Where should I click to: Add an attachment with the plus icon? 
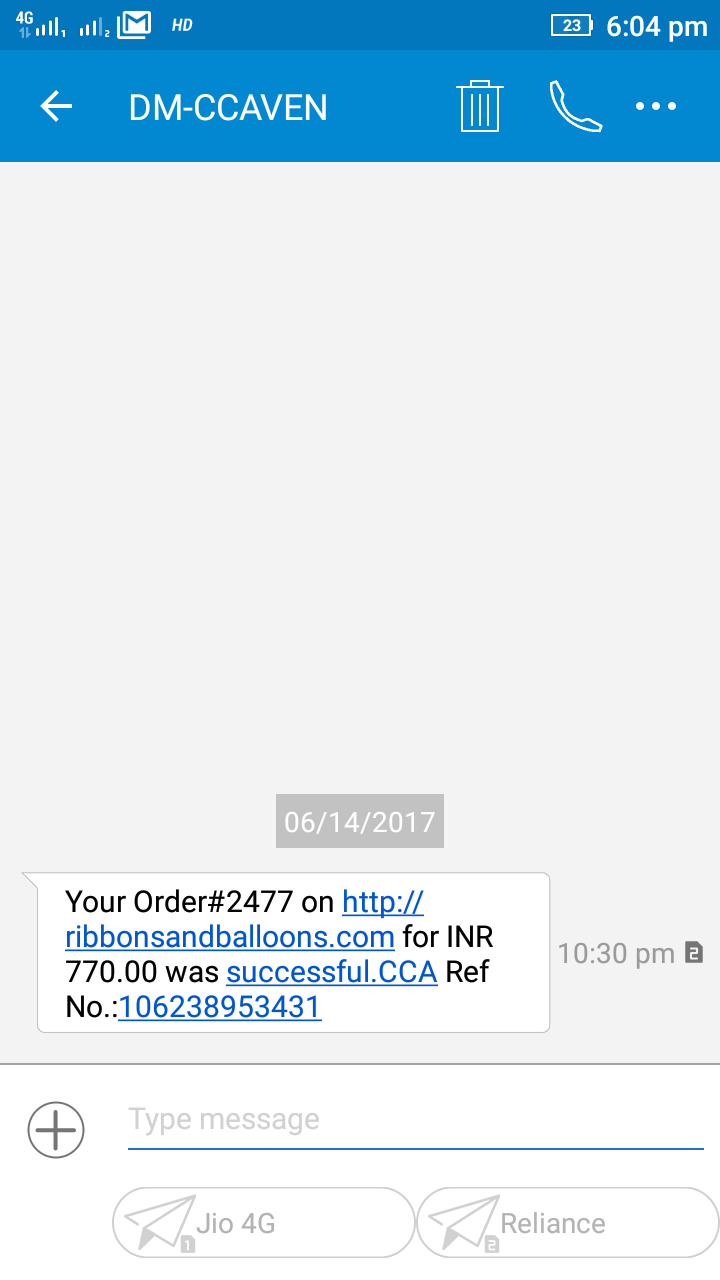[56, 1130]
